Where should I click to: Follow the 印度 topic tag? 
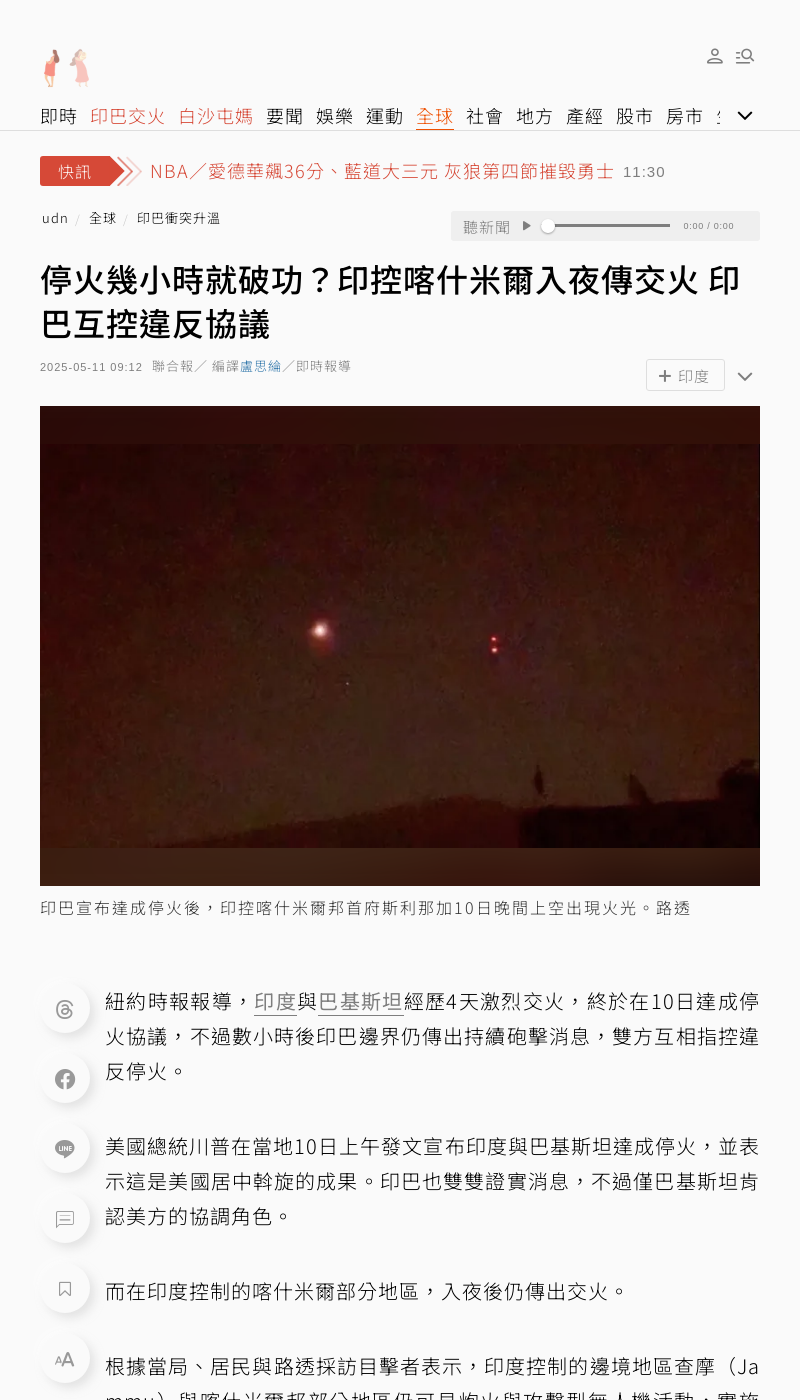click(685, 375)
